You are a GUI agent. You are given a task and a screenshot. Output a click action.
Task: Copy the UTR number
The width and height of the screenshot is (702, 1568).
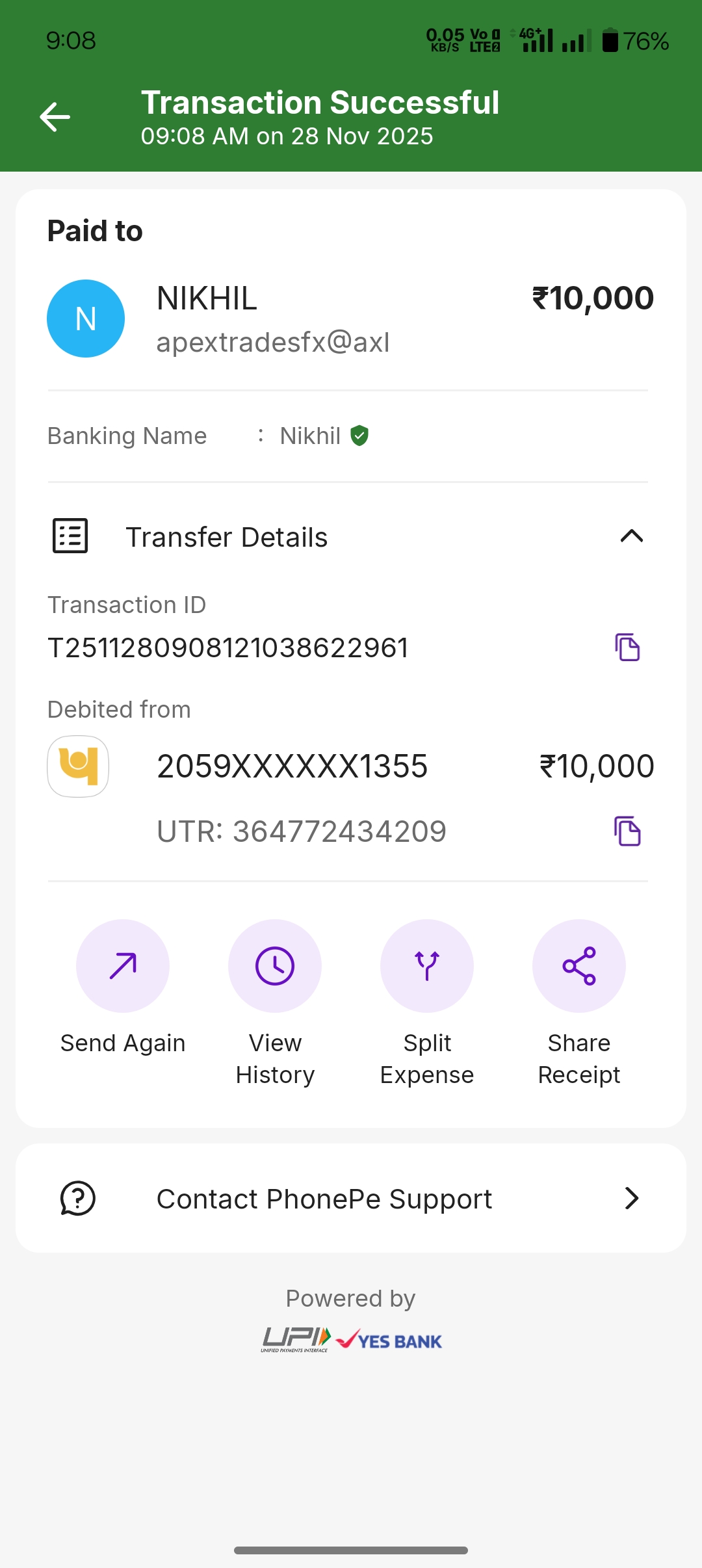click(x=627, y=831)
